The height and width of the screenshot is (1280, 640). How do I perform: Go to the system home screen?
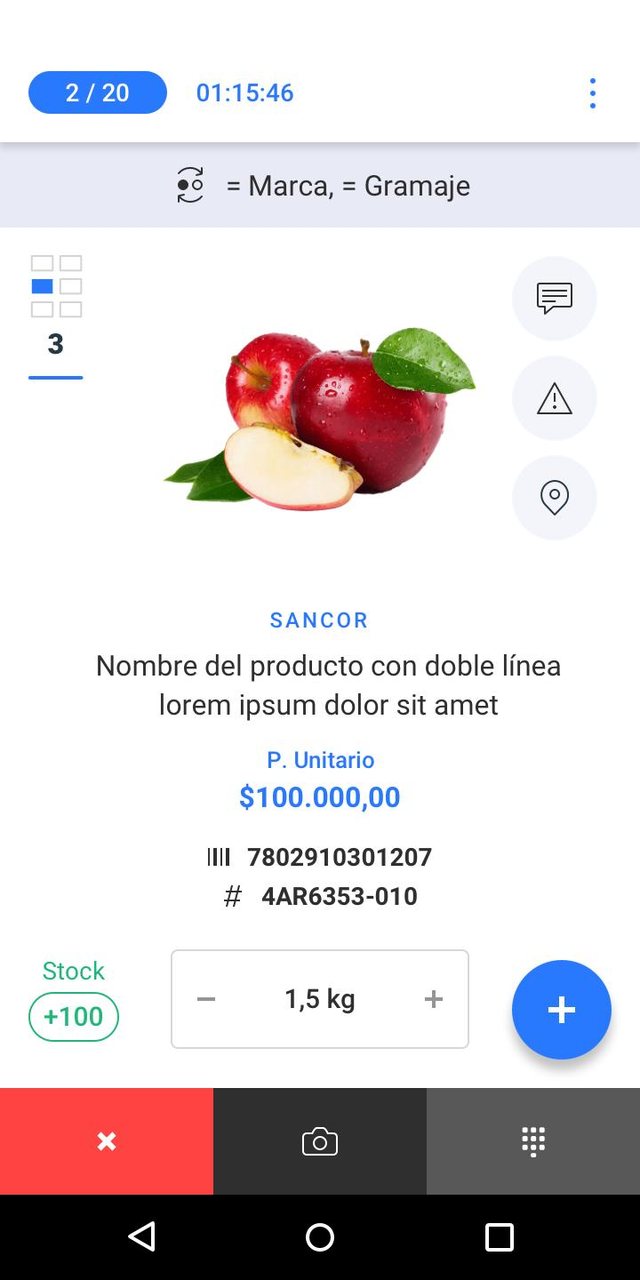click(x=320, y=1237)
